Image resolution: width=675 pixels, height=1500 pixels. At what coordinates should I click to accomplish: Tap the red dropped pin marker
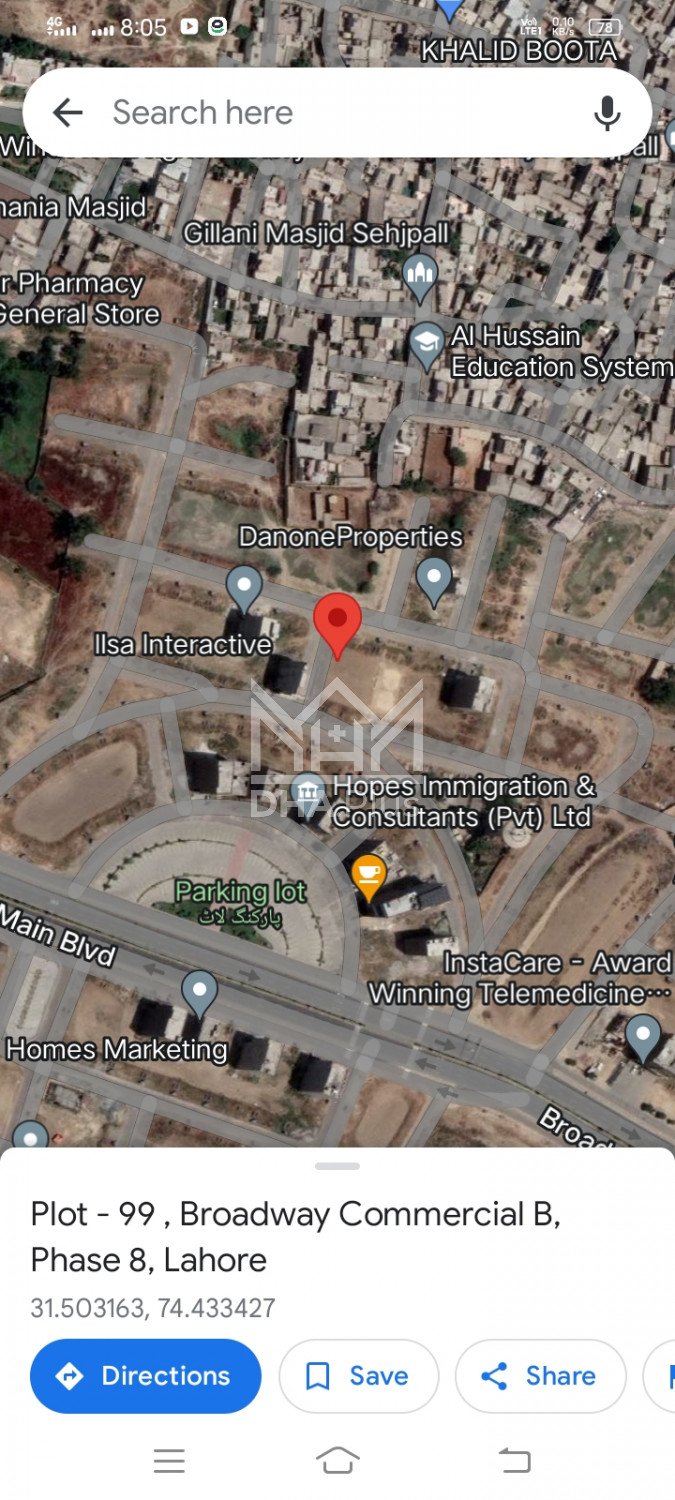(338, 622)
